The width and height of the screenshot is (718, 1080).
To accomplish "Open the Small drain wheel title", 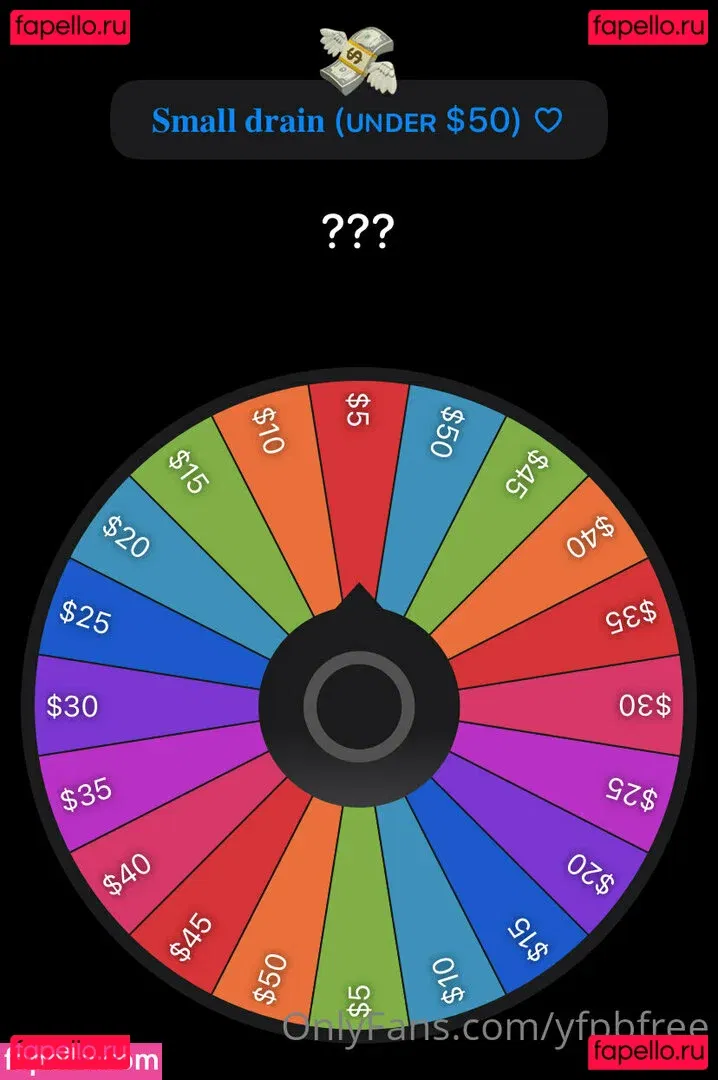I will 358,121.
